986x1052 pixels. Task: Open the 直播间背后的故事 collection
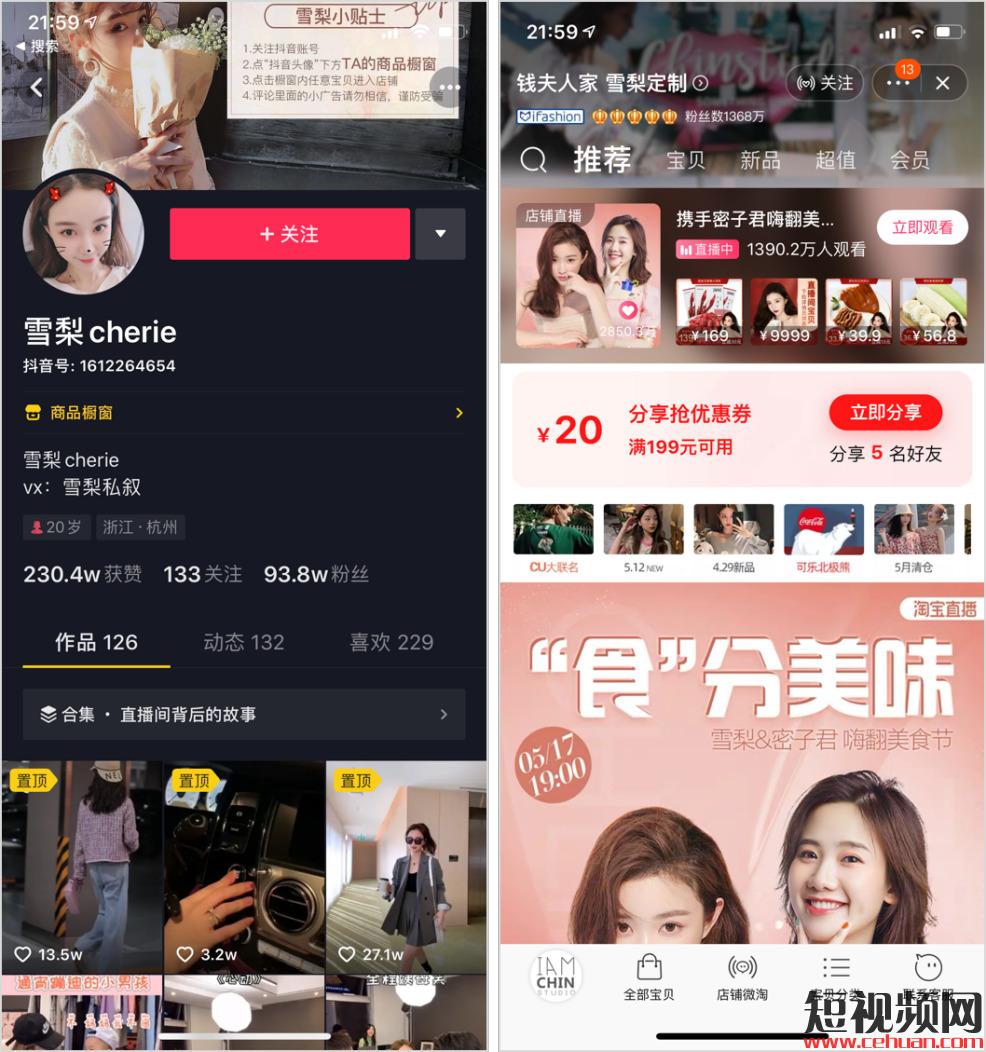click(244, 714)
